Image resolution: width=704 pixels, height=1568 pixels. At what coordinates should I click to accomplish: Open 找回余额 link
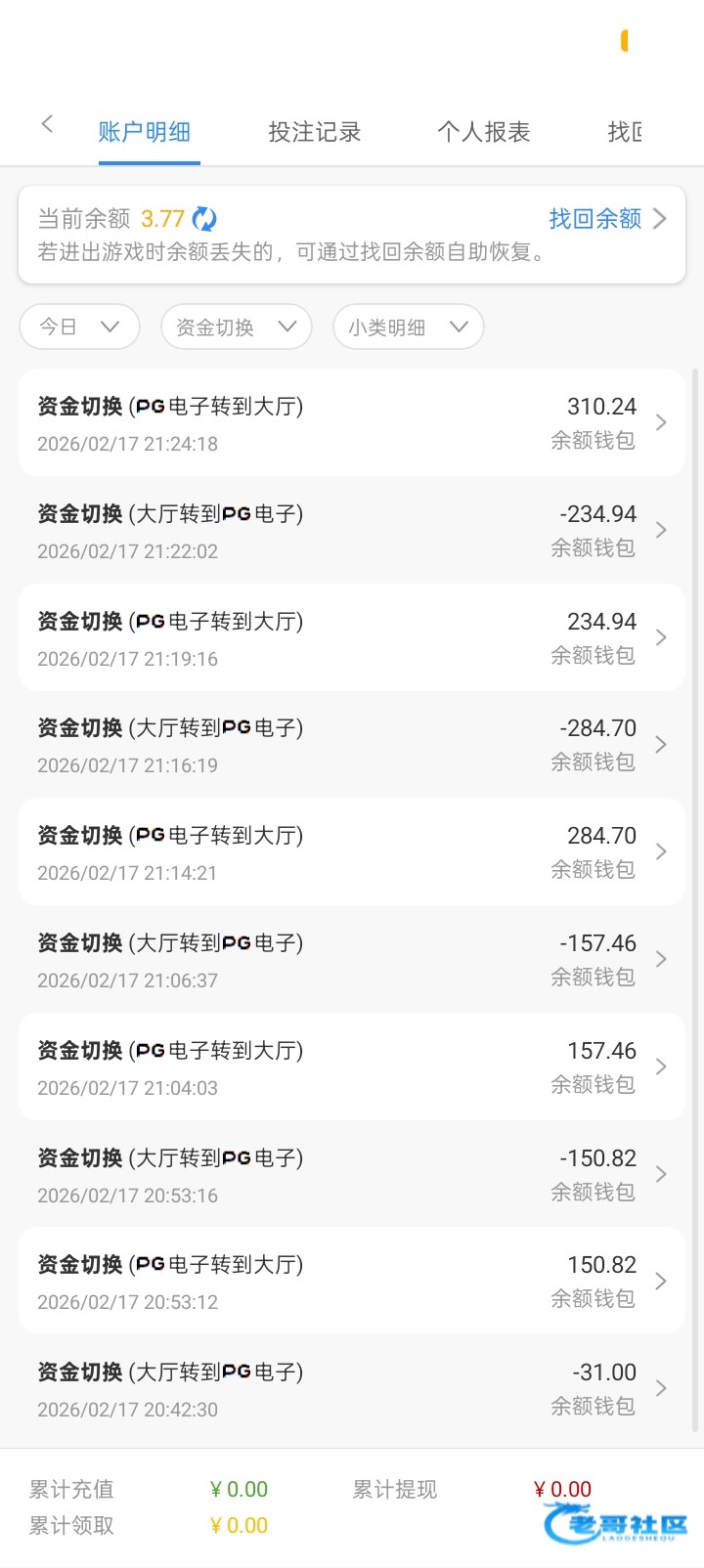[x=606, y=219]
